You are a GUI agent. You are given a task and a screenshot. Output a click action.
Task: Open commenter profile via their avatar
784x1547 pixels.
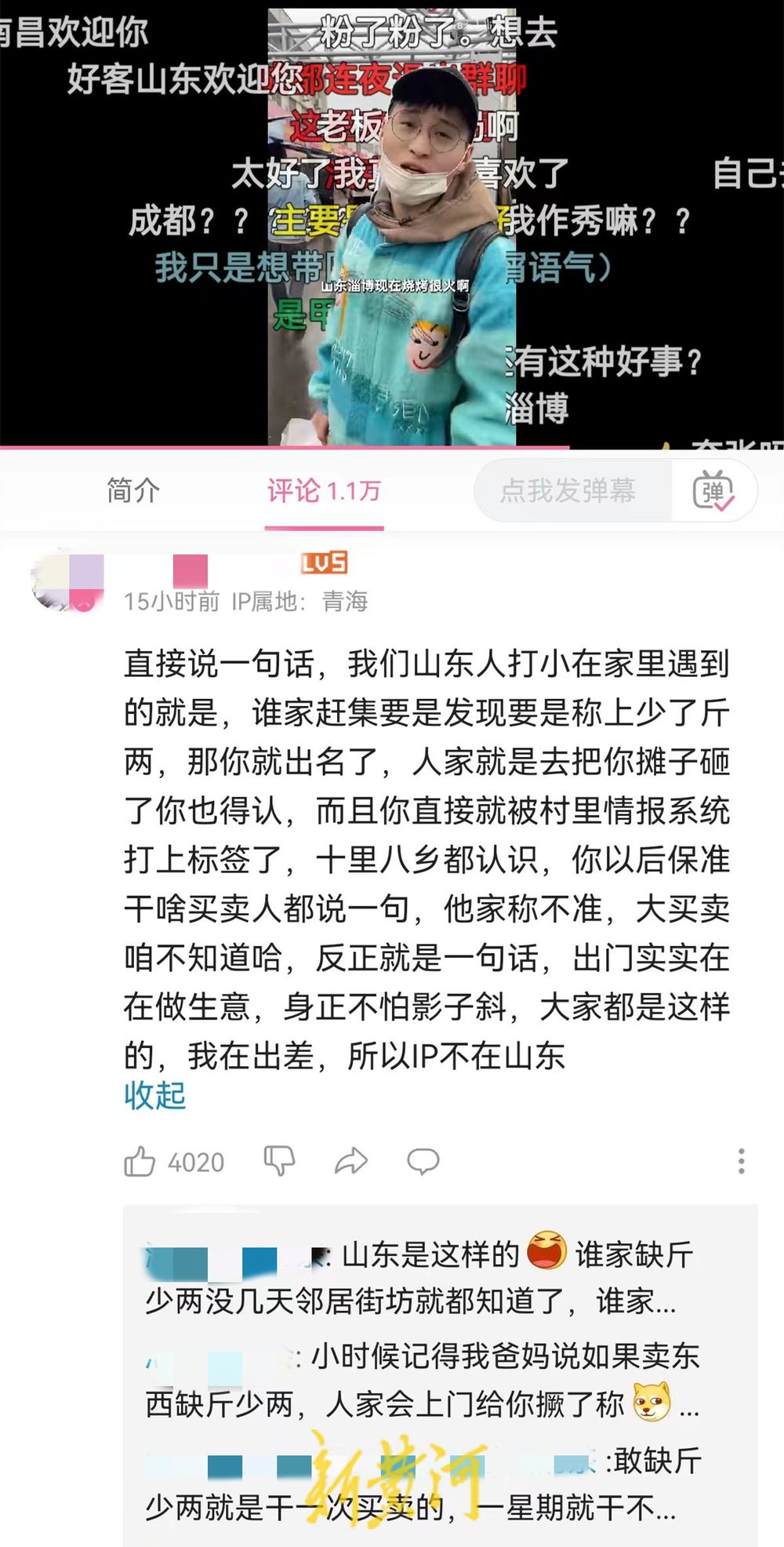tap(67, 581)
